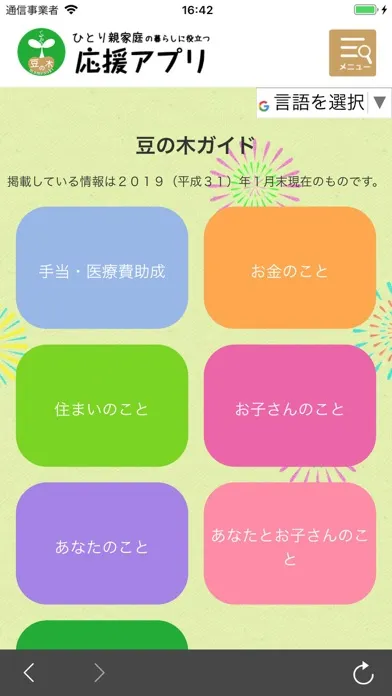Expand the 言語を選択 language dropdown
Image resolution: width=392 pixels, height=696 pixels.
324,103
